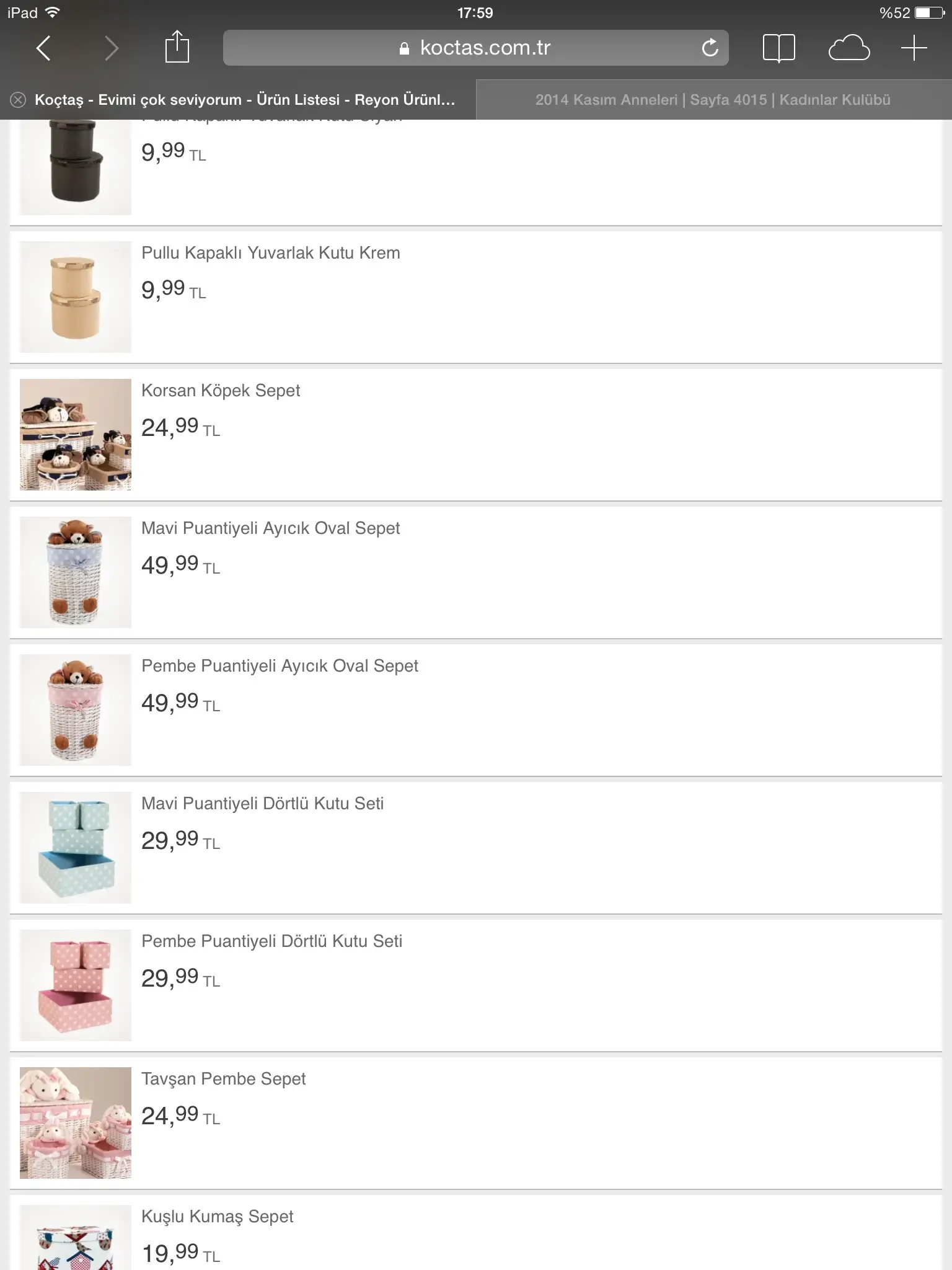
Task: Switch to the 2014 Kasım Anneleri tab
Action: (x=713, y=100)
